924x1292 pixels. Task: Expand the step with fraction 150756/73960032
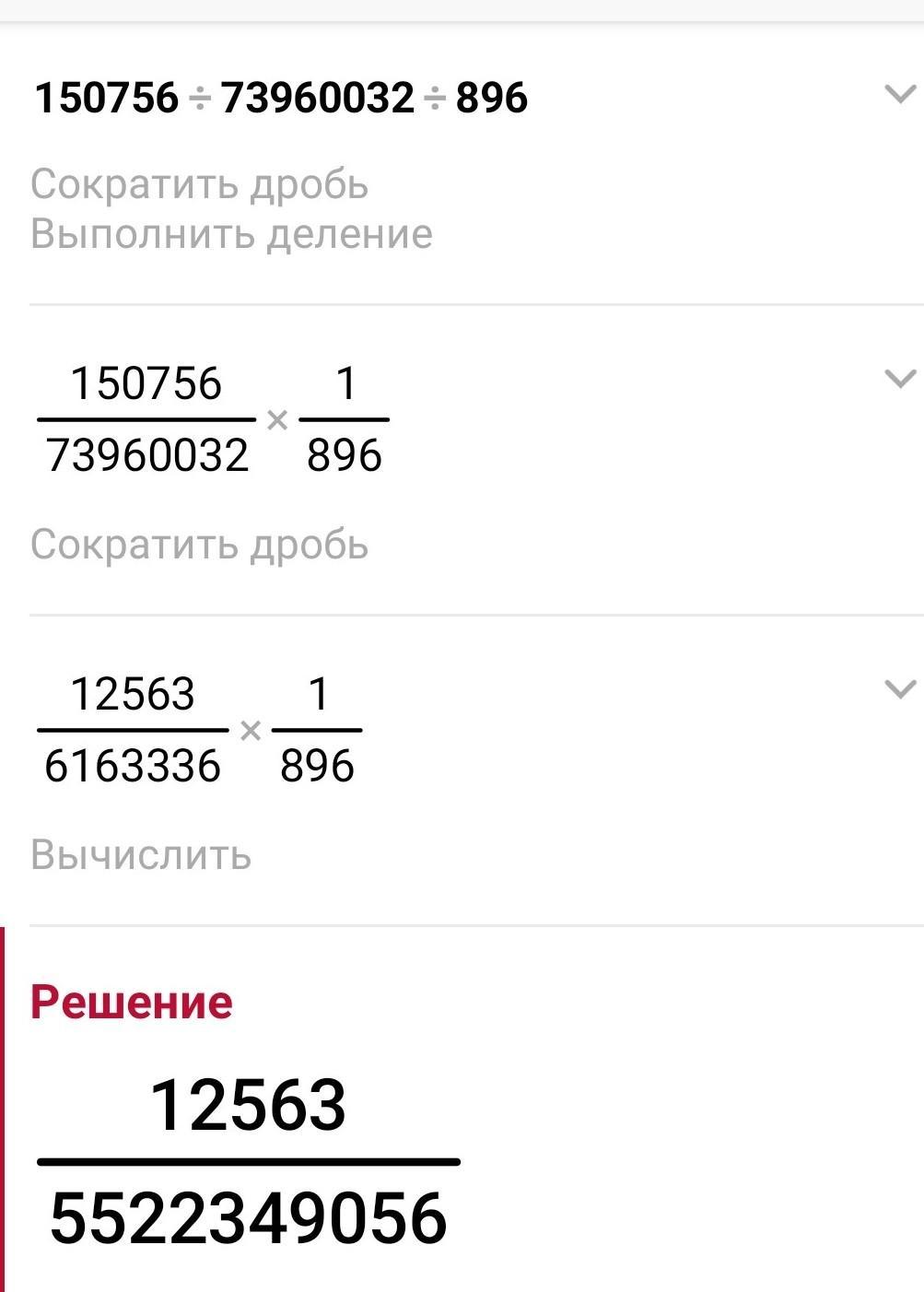[899, 379]
